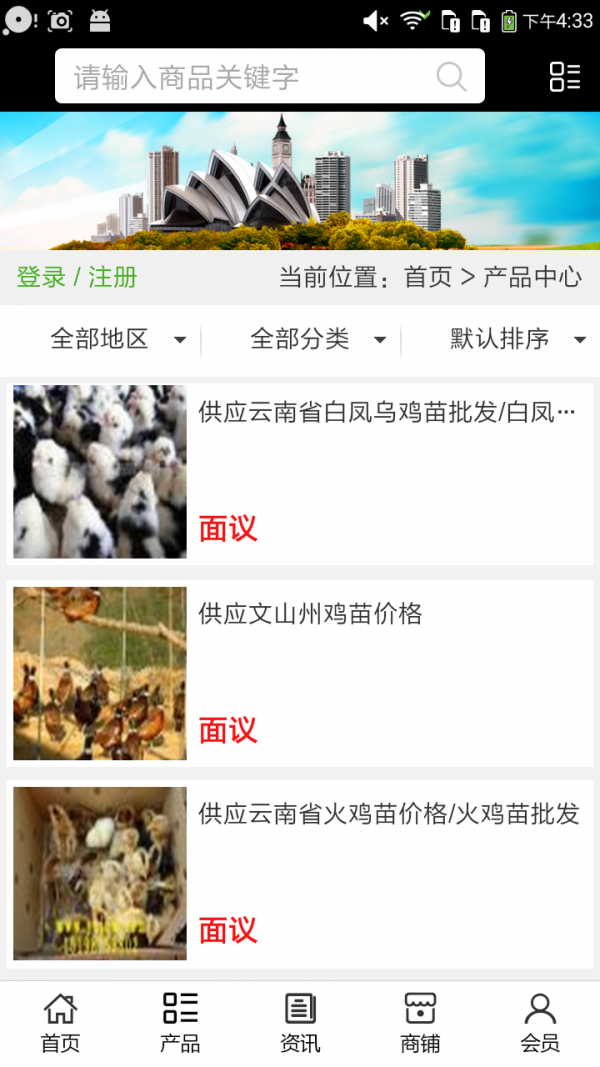Switch to the 资讯 news tab
Viewport: 600px width, 1067px height.
point(300,1022)
